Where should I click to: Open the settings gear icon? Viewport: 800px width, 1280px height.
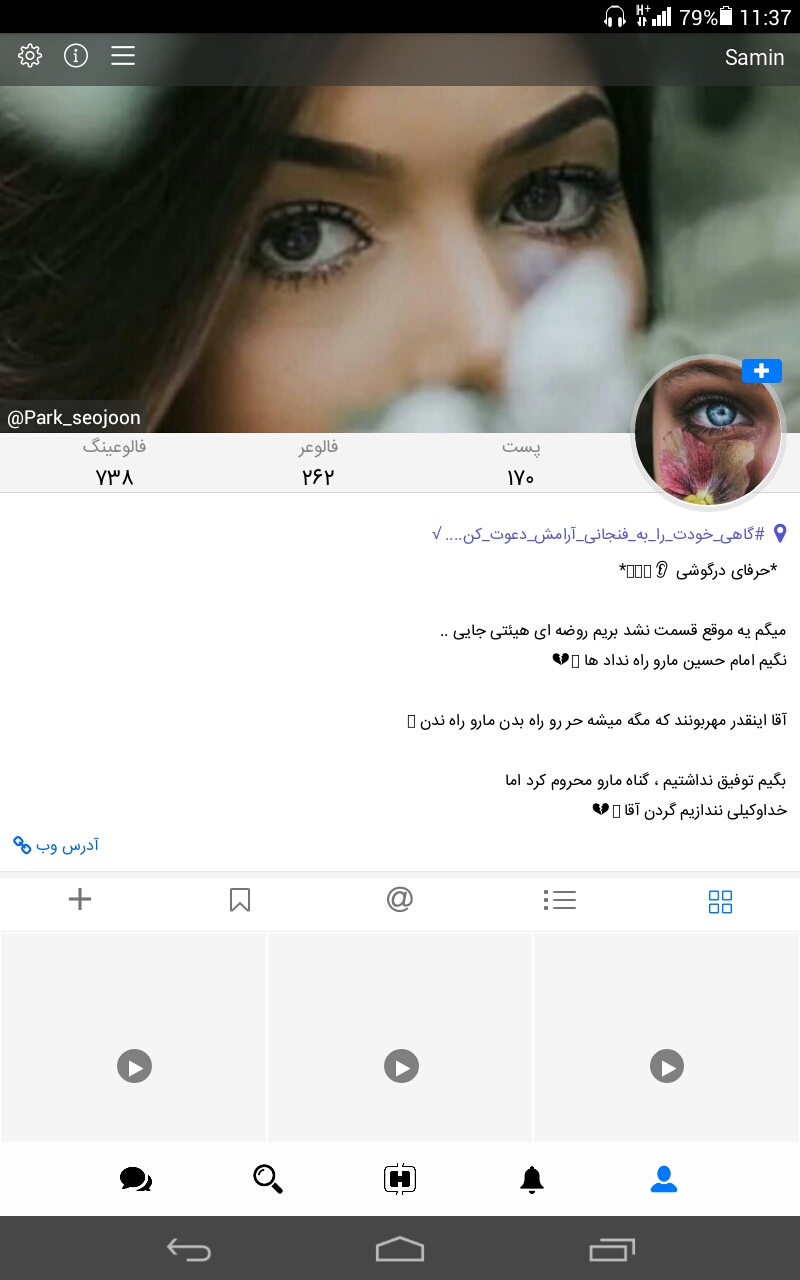click(x=30, y=56)
